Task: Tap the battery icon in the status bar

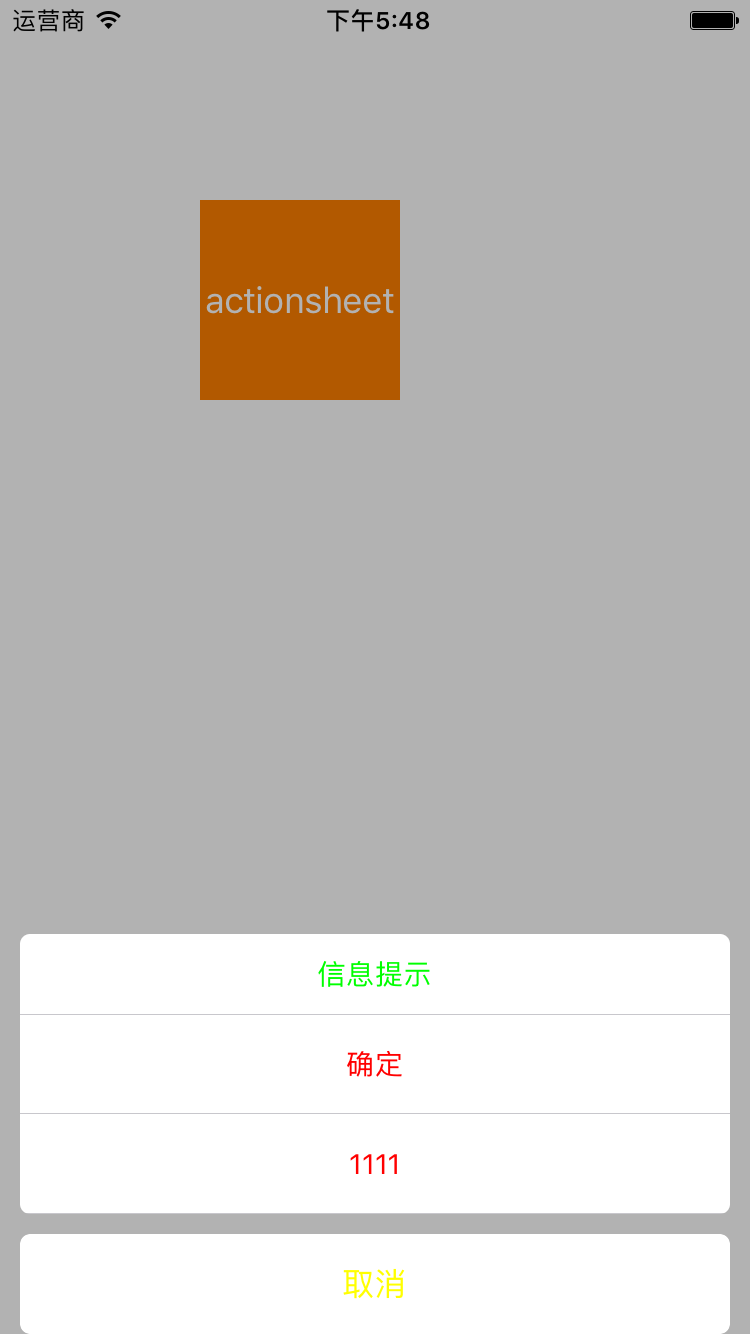Action: point(712,18)
